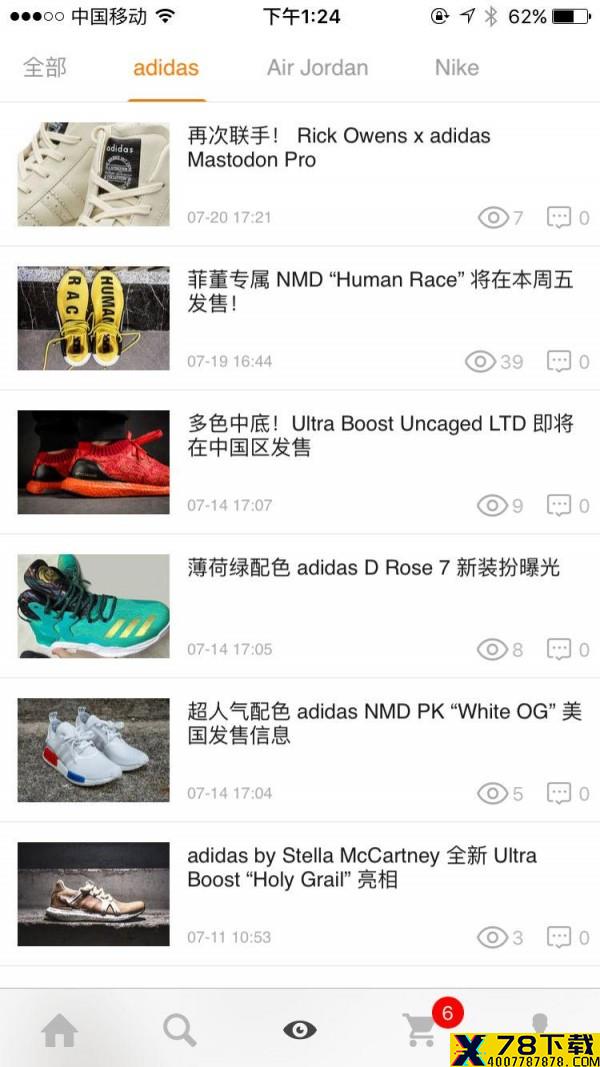
Task: Open the Ultra Boost Uncaged LTD article
Action: tap(300, 462)
